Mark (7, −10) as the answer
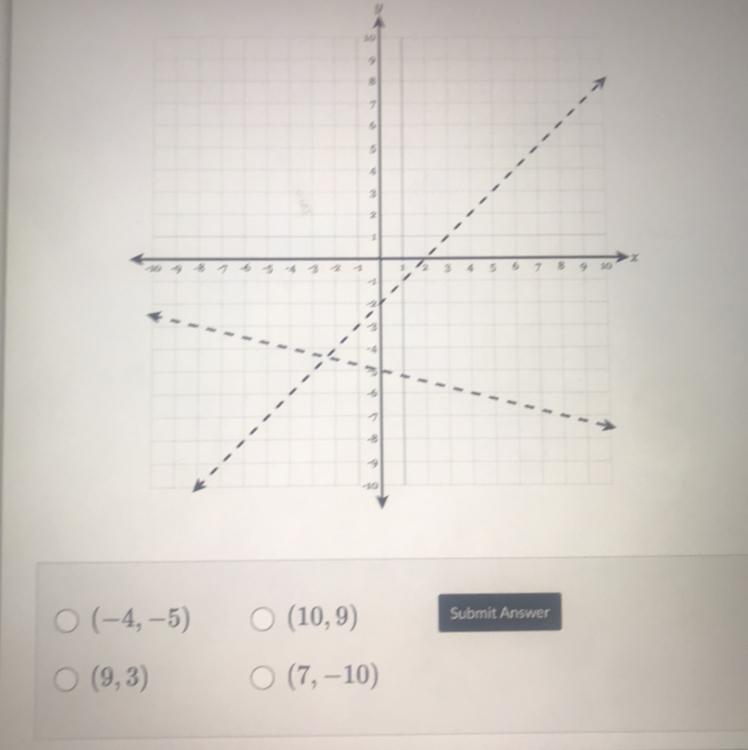This screenshot has width=748, height=750. (x=264, y=678)
